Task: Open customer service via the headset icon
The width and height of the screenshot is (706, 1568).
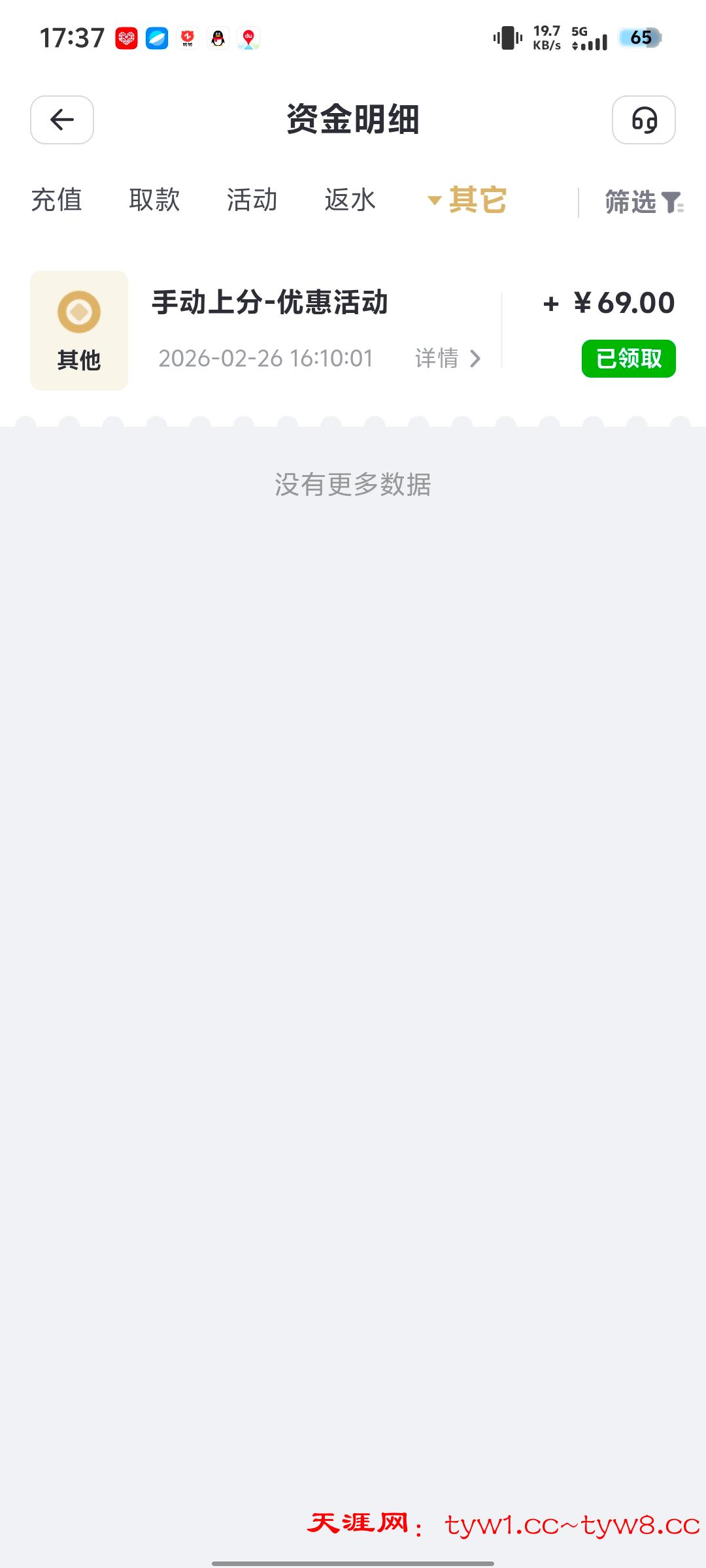Action: click(644, 120)
